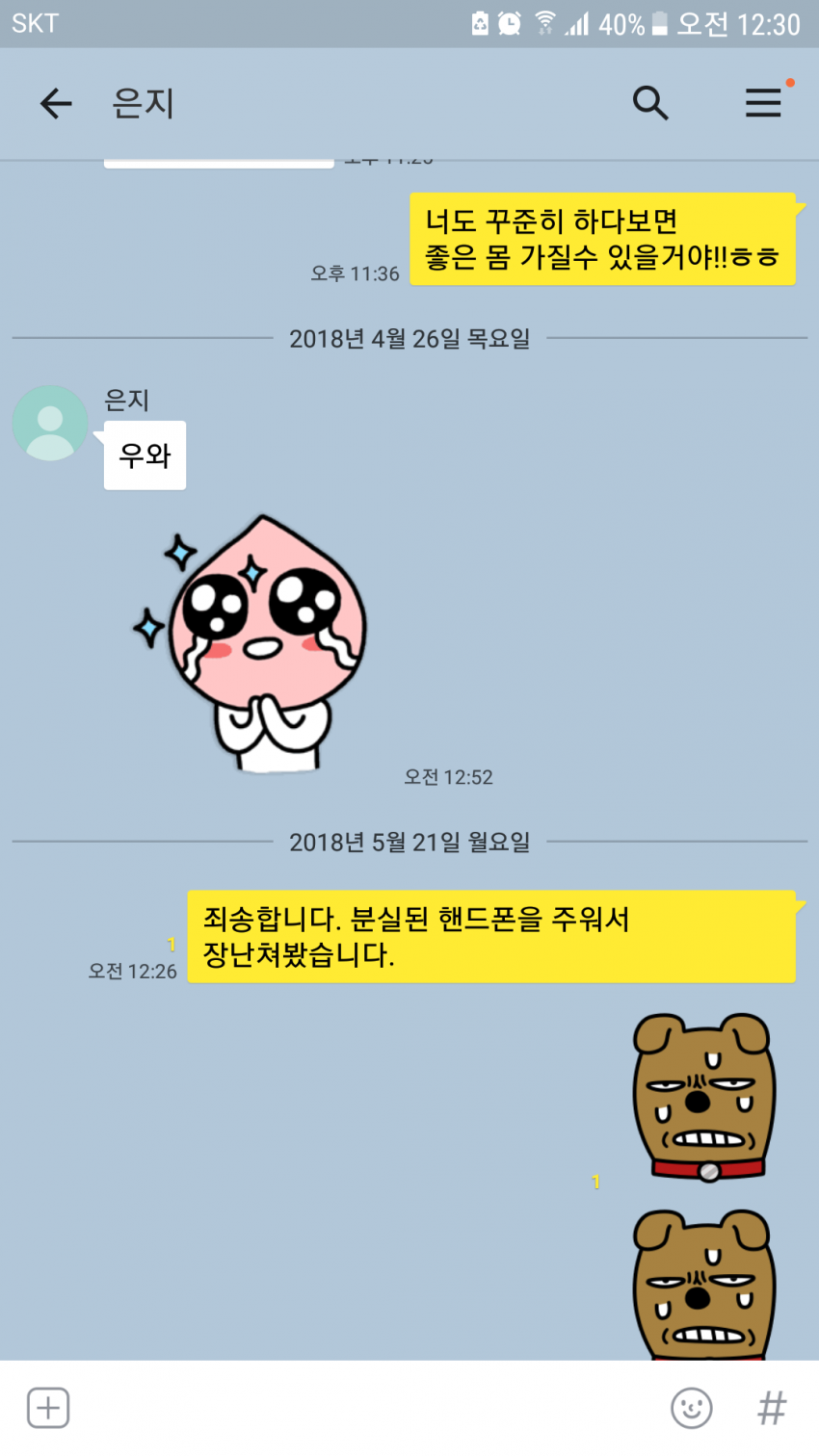The image size is (819, 1456).
Task: Open the chat room hamburger menu
Action: point(763,103)
